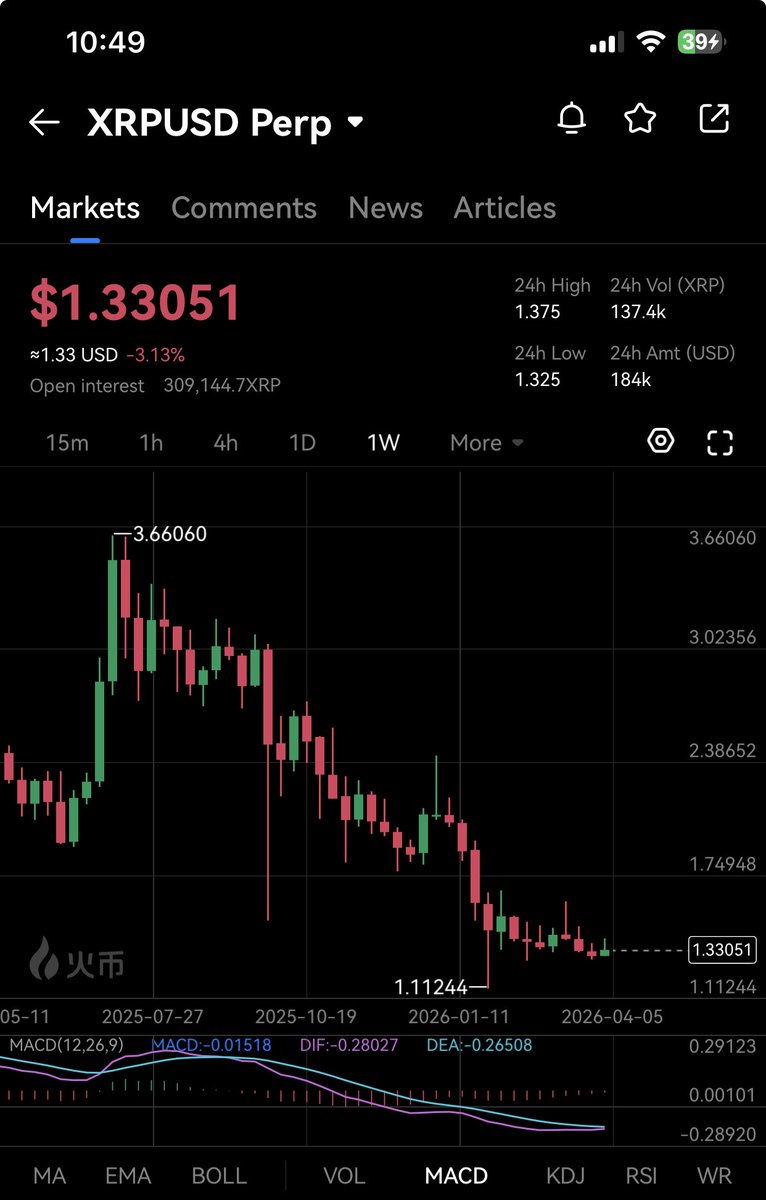Enable the BOLL indicator
This screenshot has height=1200, width=766.
(218, 1176)
